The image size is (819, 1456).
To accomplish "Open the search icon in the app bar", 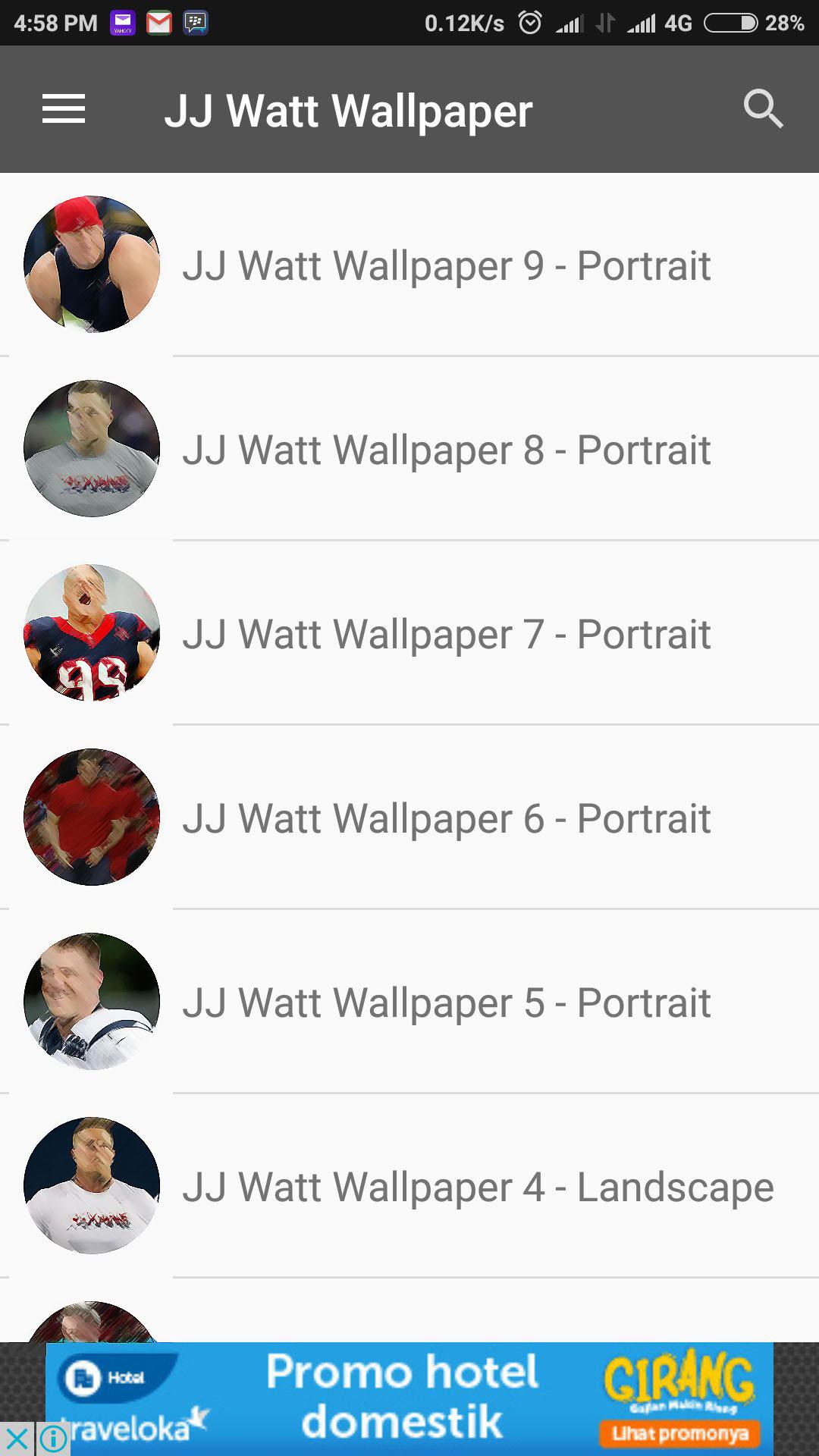I will tap(762, 109).
